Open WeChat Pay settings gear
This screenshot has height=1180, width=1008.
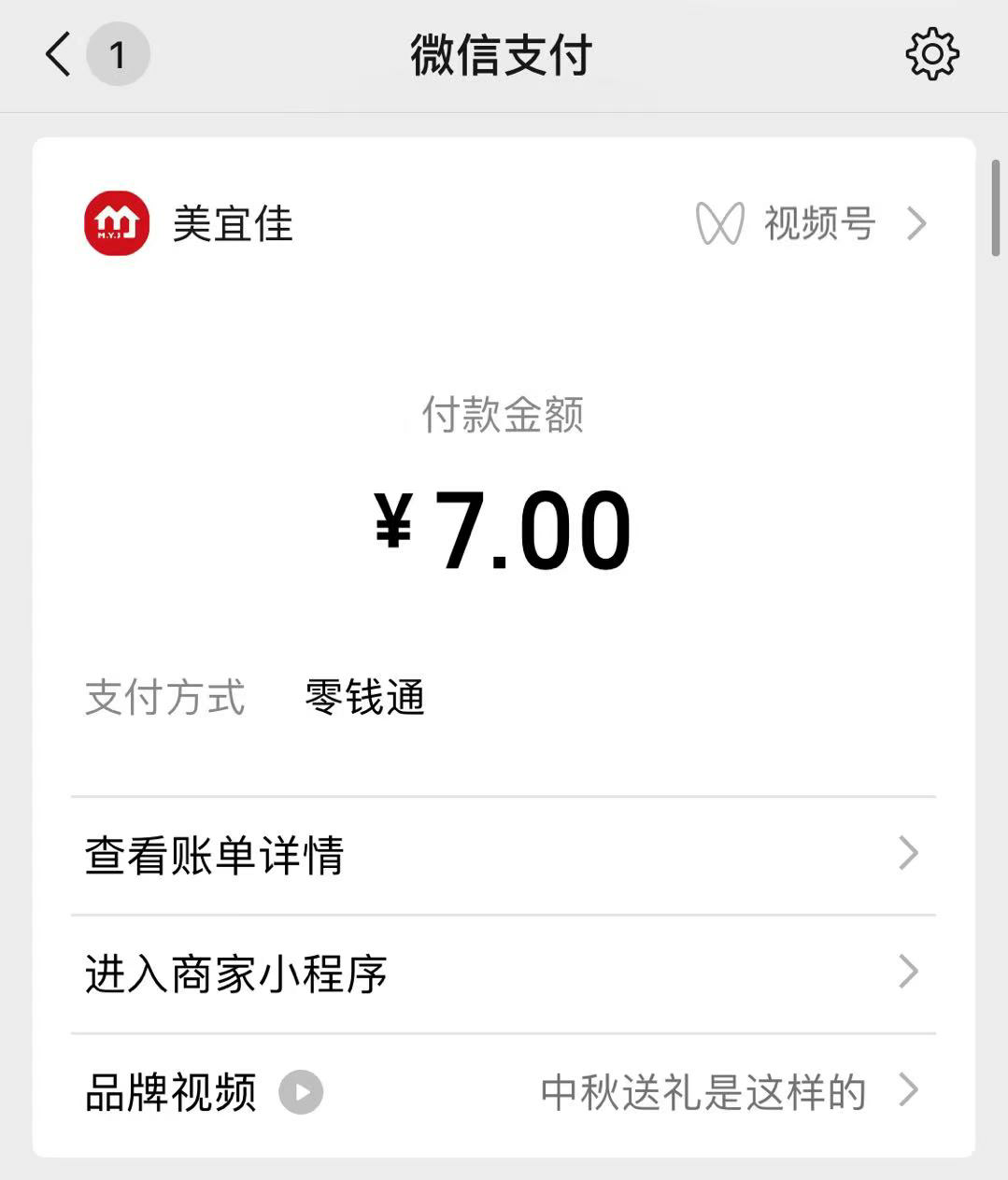(x=931, y=54)
